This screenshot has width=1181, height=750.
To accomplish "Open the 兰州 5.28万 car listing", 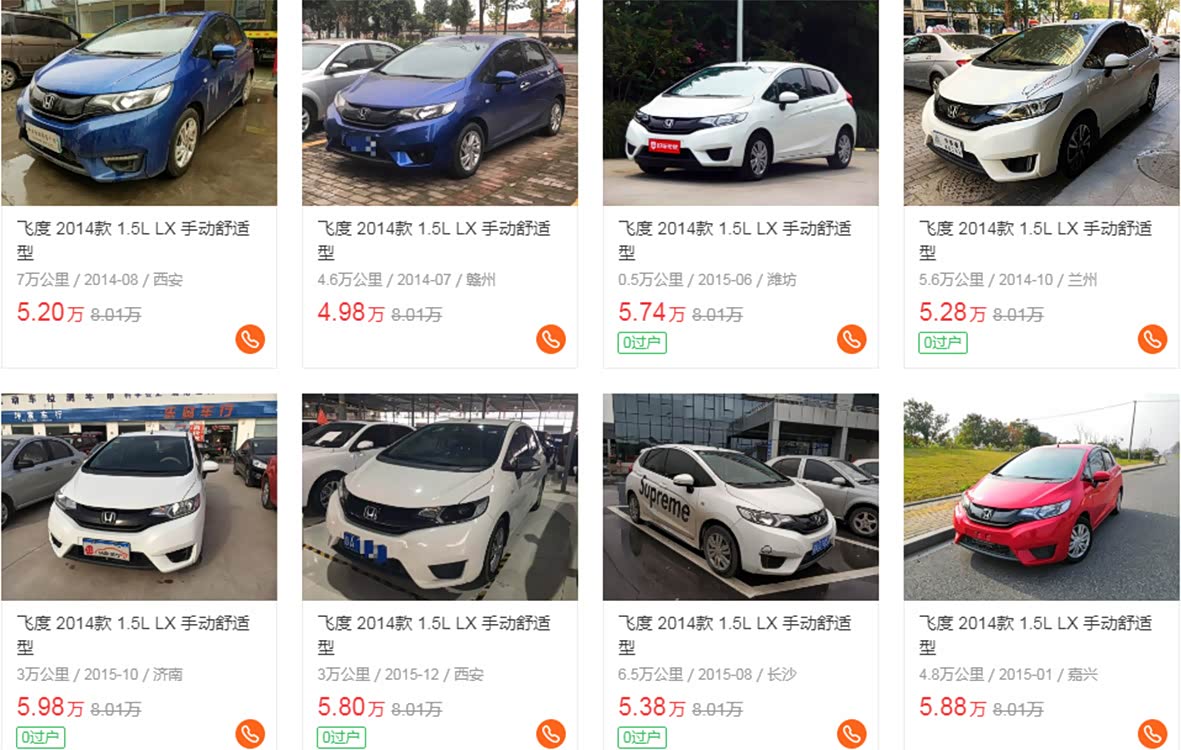I will point(1041,103).
